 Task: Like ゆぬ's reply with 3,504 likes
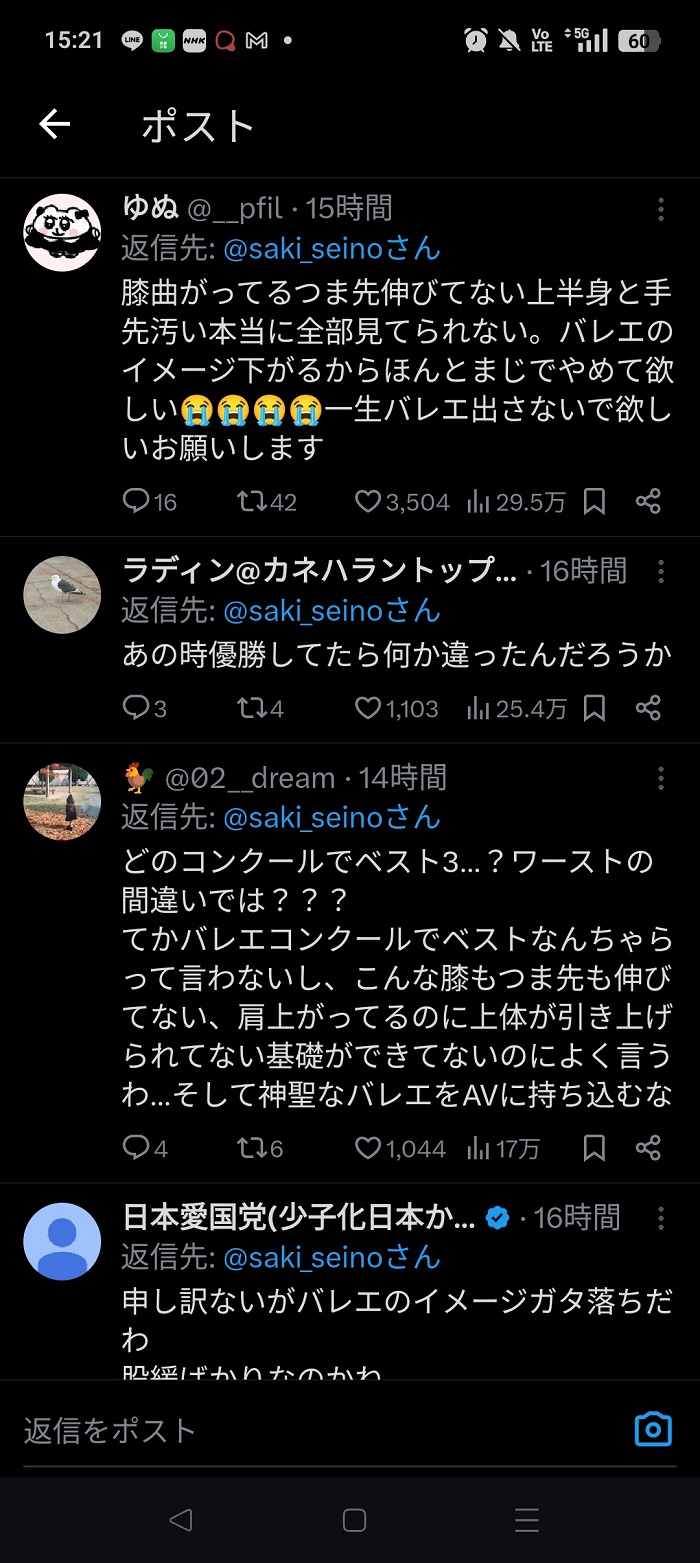click(368, 502)
